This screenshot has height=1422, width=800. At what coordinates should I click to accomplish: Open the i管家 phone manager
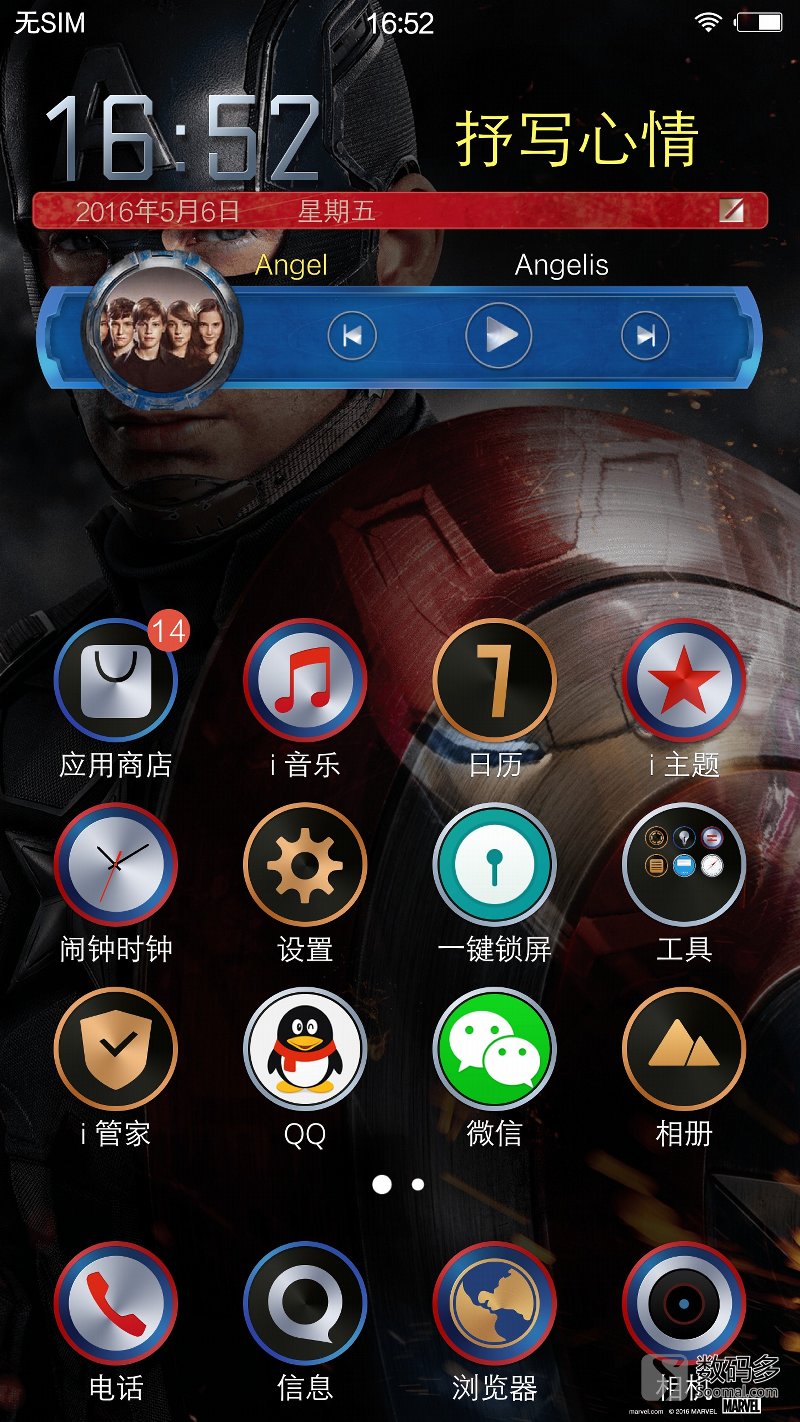pyautogui.click(x=117, y=1048)
